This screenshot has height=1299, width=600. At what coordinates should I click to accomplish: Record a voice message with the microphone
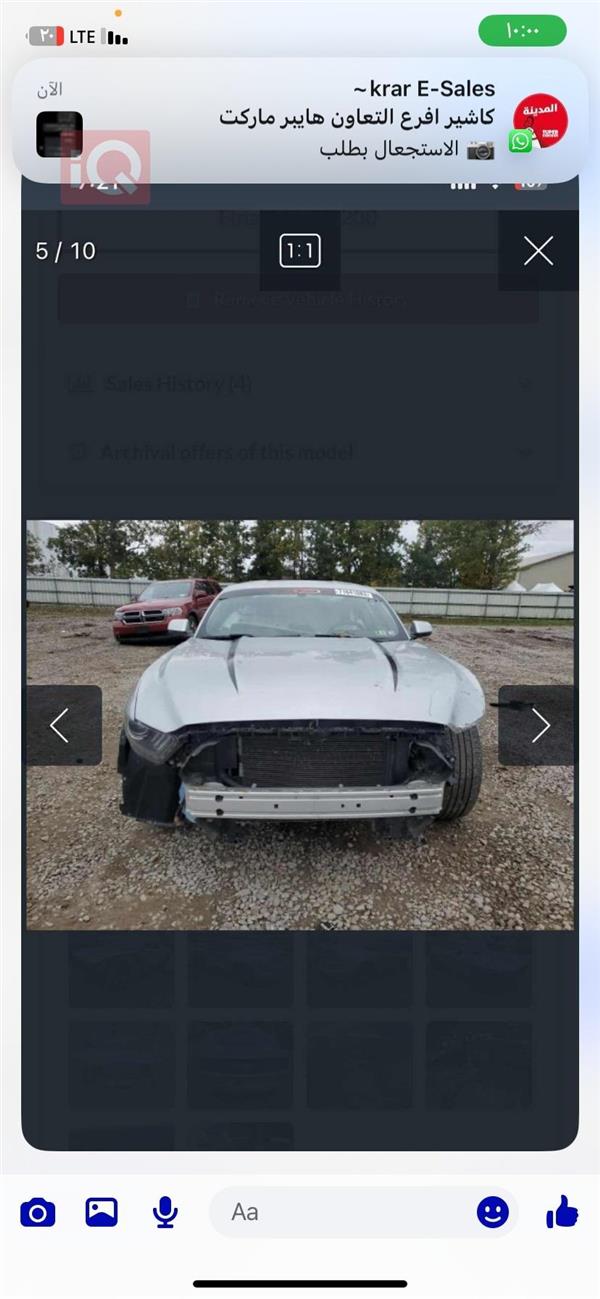coord(165,1213)
